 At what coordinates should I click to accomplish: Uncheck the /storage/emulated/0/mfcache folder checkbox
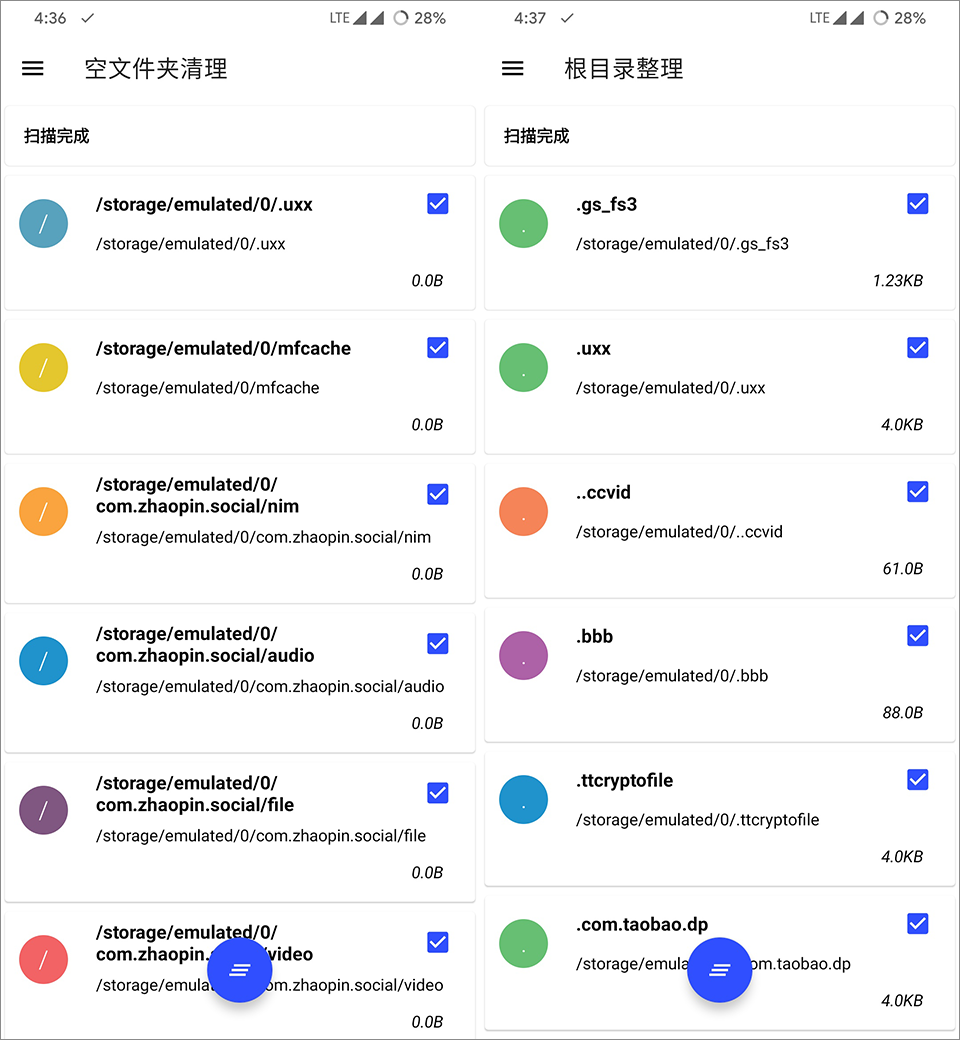pos(437,348)
